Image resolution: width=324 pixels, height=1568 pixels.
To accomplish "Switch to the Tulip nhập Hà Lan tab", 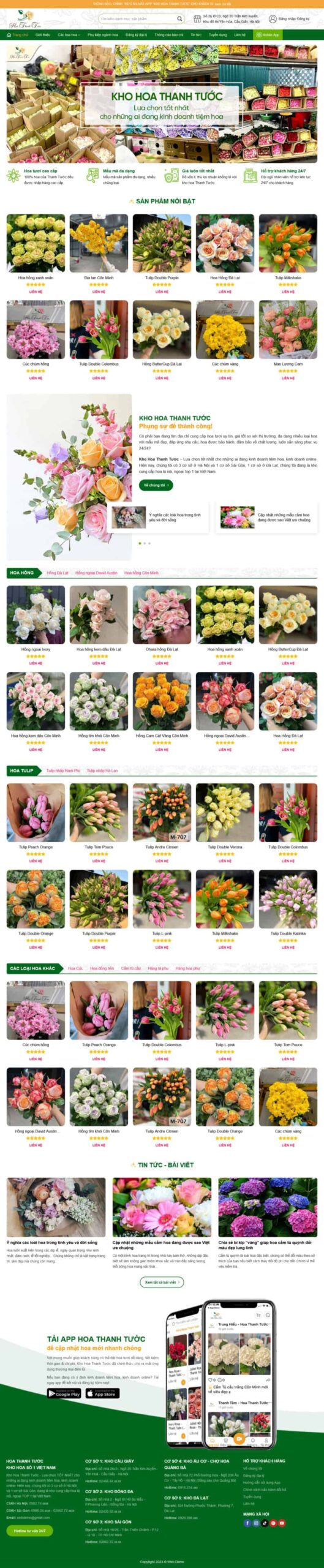I will (x=102, y=771).
